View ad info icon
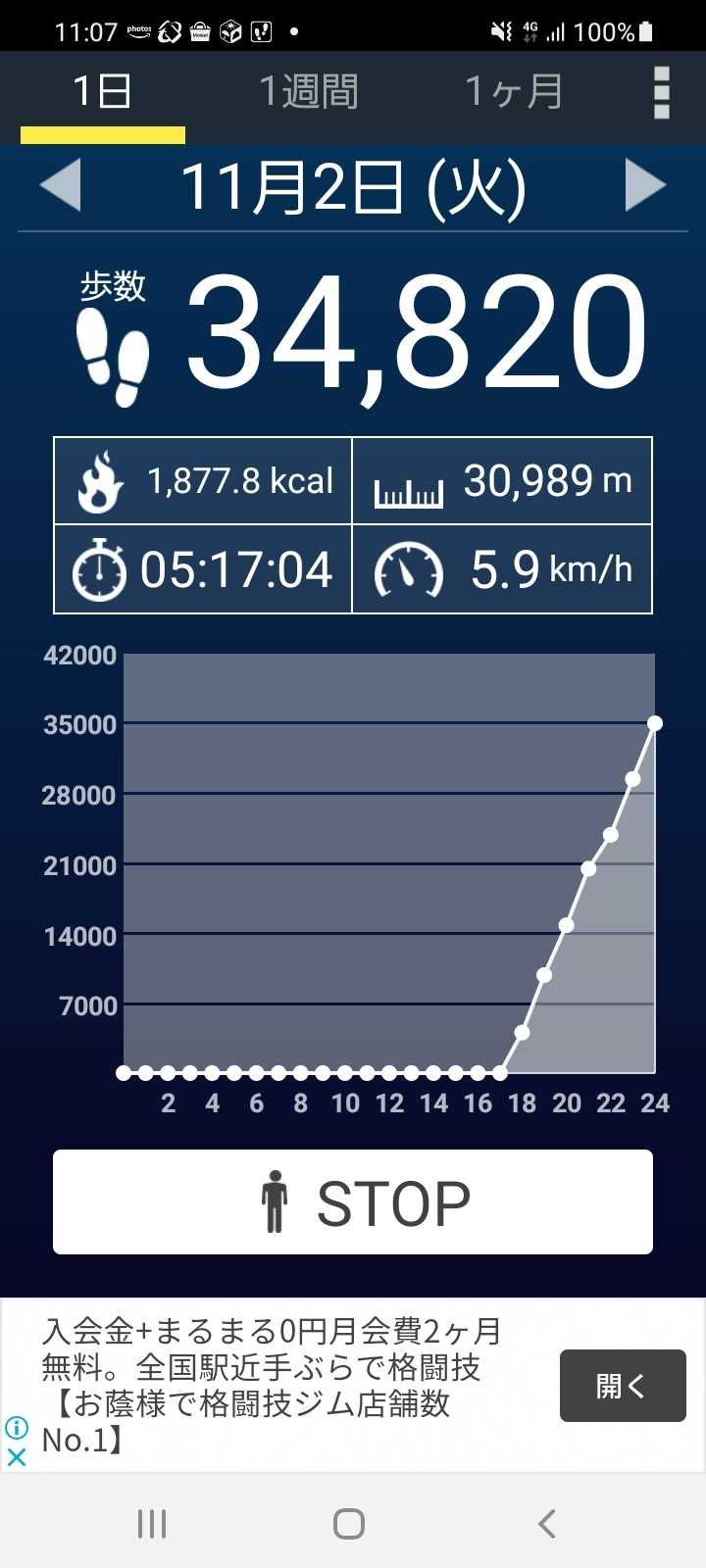The image size is (706, 1568). [x=17, y=1427]
